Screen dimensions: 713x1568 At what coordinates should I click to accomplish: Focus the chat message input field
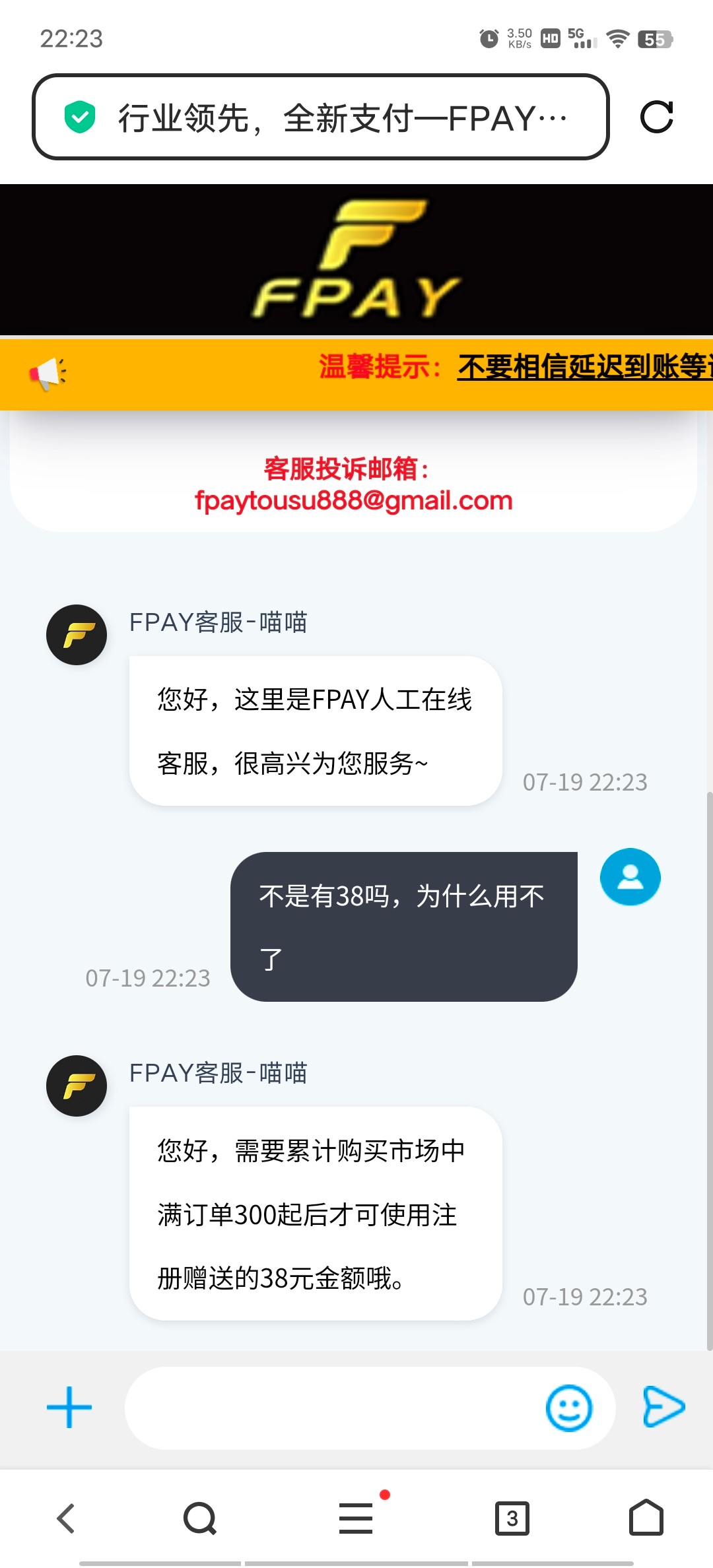330,1408
